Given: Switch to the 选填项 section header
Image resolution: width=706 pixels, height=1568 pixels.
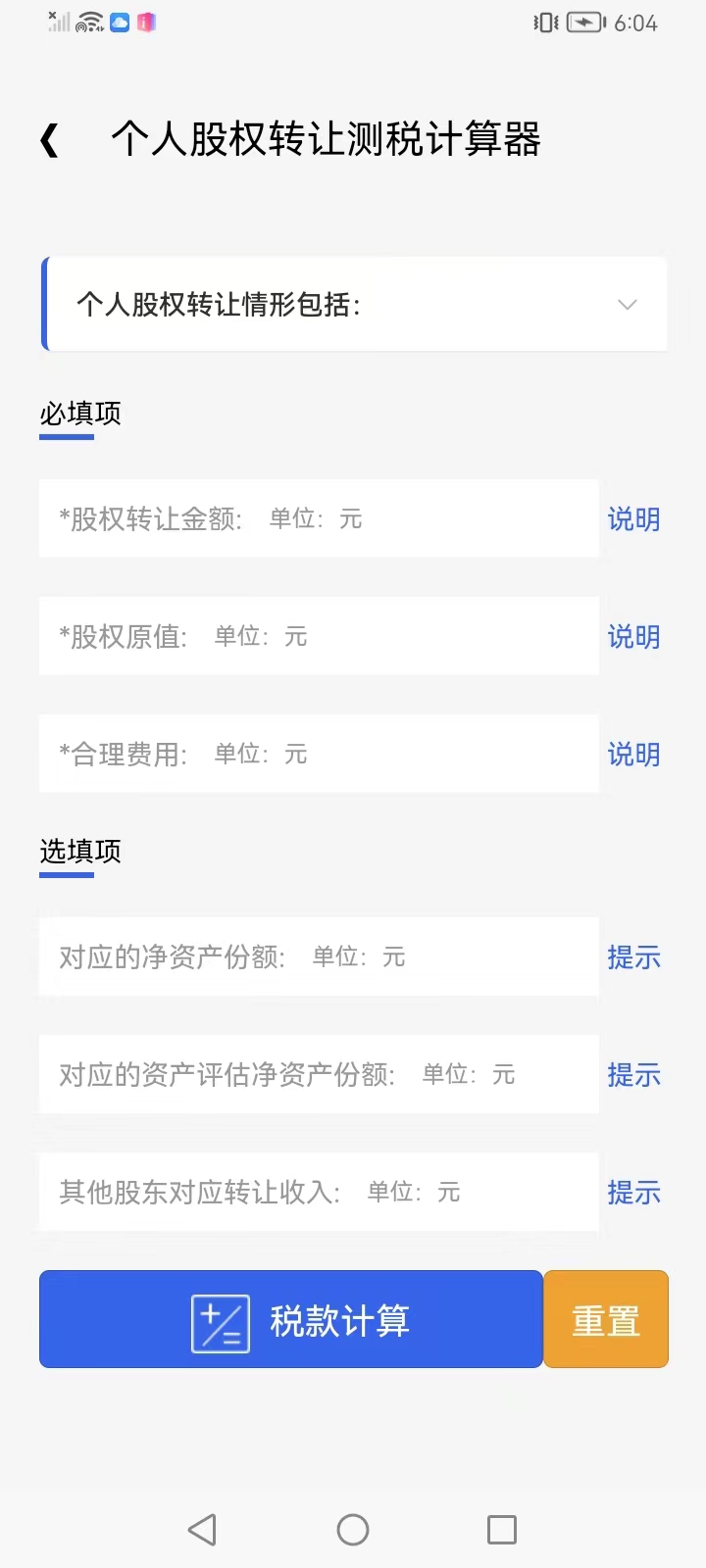Looking at the screenshot, I should [x=78, y=853].
